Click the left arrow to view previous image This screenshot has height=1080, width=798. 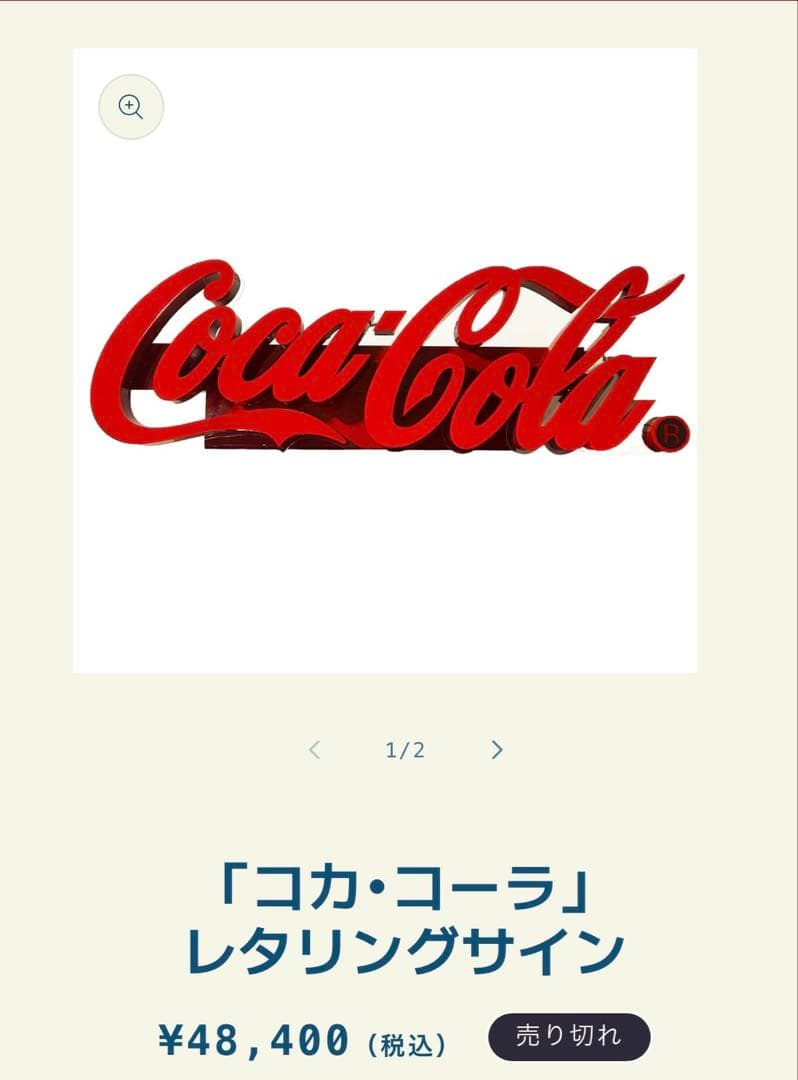point(315,747)
